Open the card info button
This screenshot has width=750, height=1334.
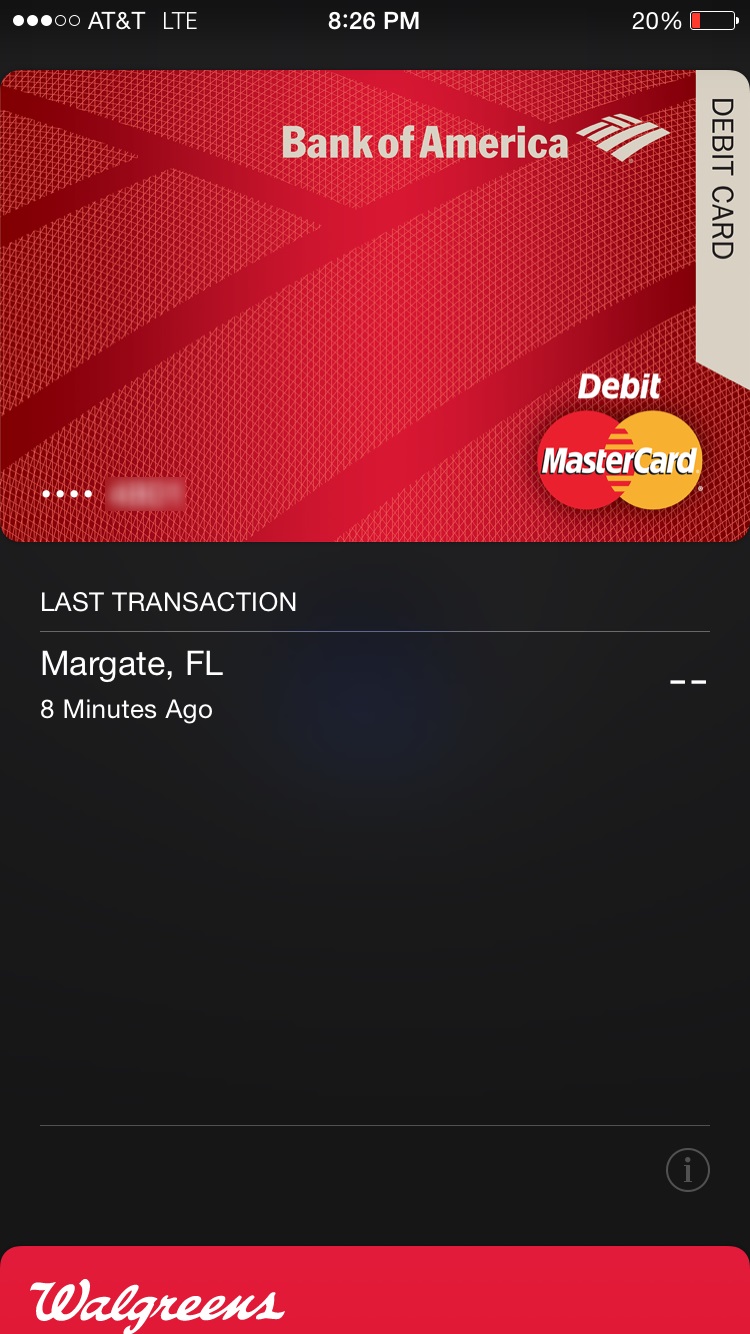(687, 1170)
